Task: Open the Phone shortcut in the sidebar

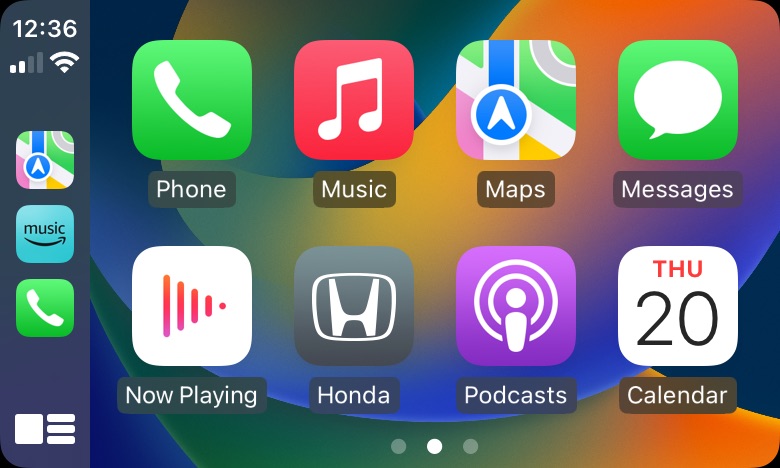Action: (45, 308)
